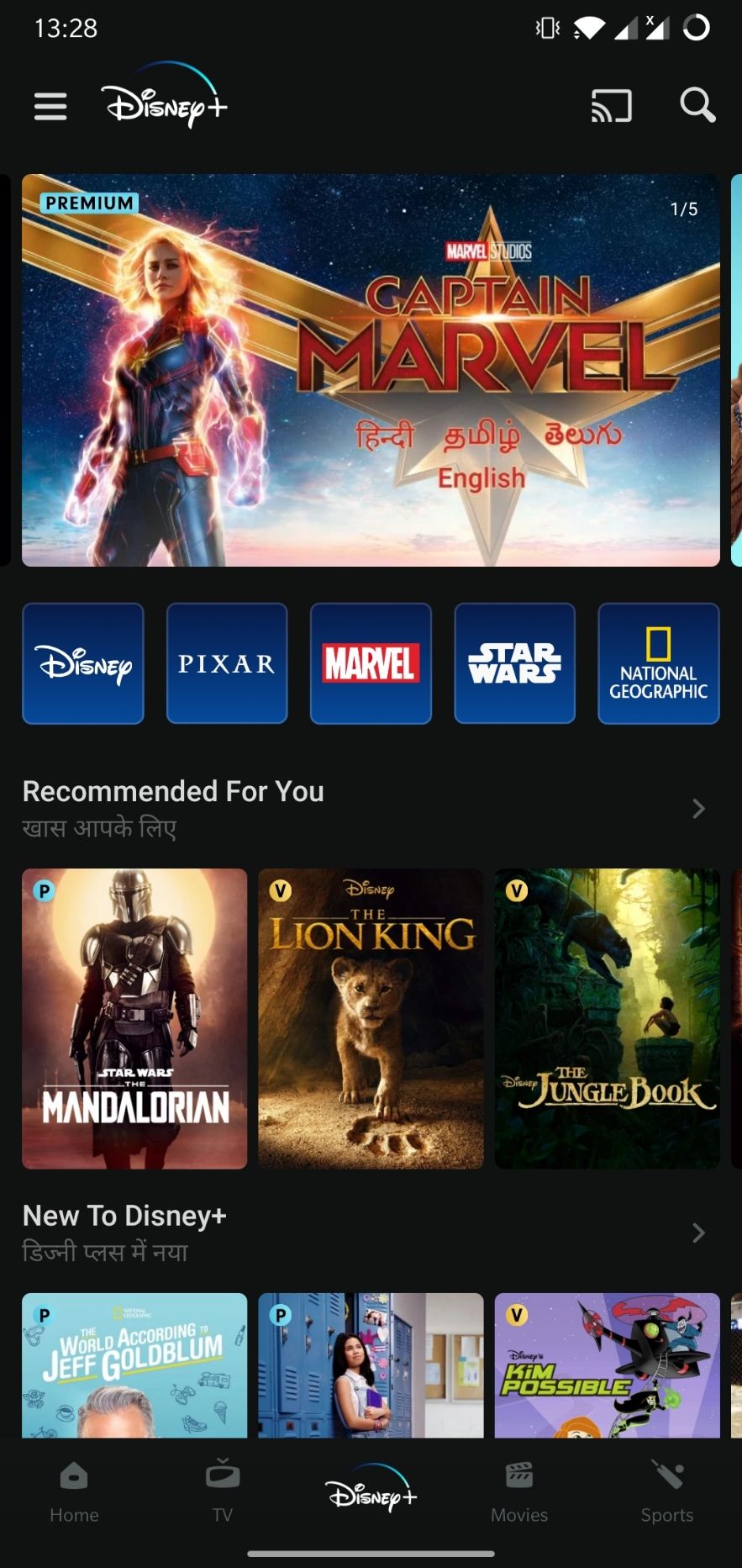Browse the Disney brand tile
742x1568 pixels.
(x=83, y=663)
